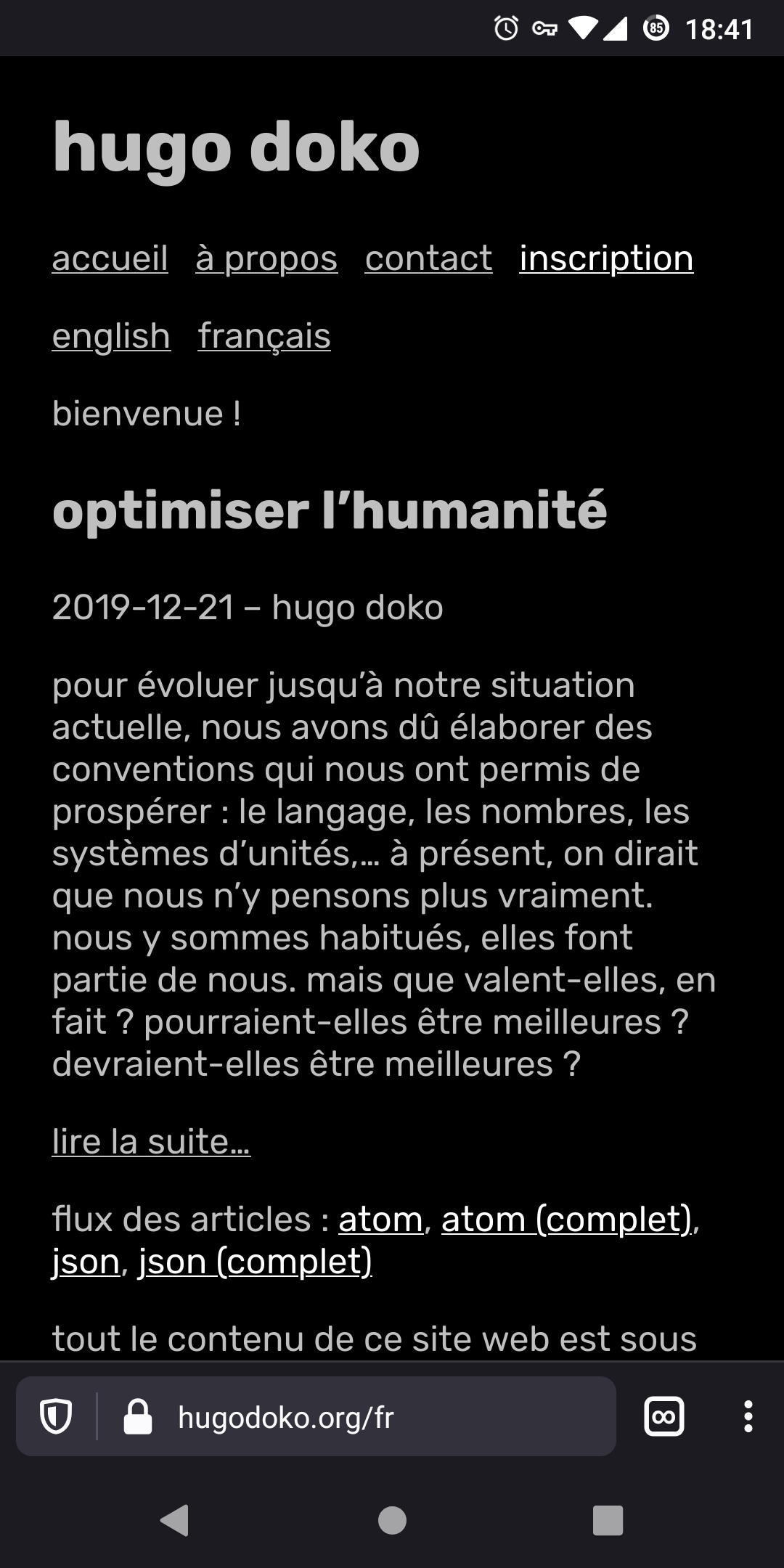Open the accueil link
This screenshot has width=784, height=1568.
(x=110, y=258)
